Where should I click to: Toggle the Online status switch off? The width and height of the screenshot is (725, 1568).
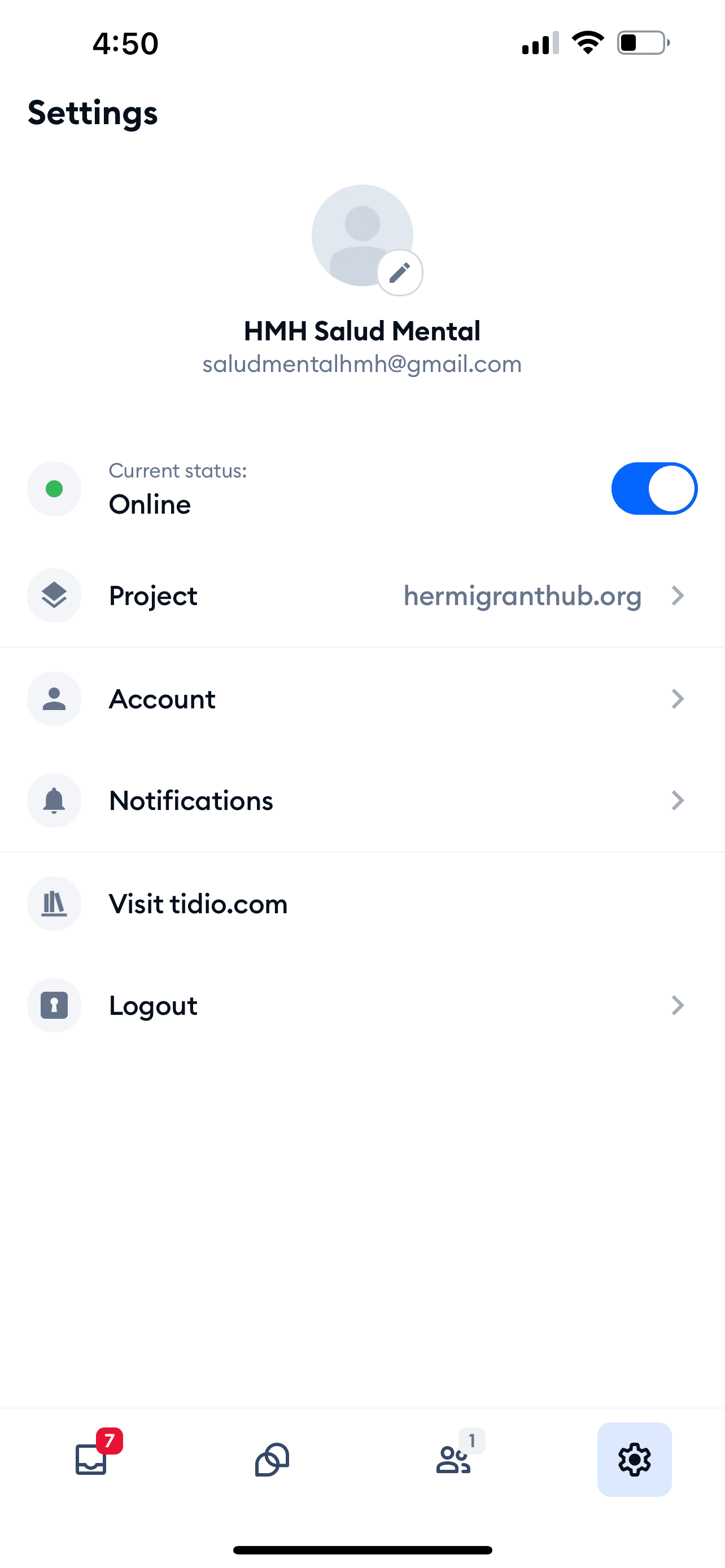pos(654,489)
